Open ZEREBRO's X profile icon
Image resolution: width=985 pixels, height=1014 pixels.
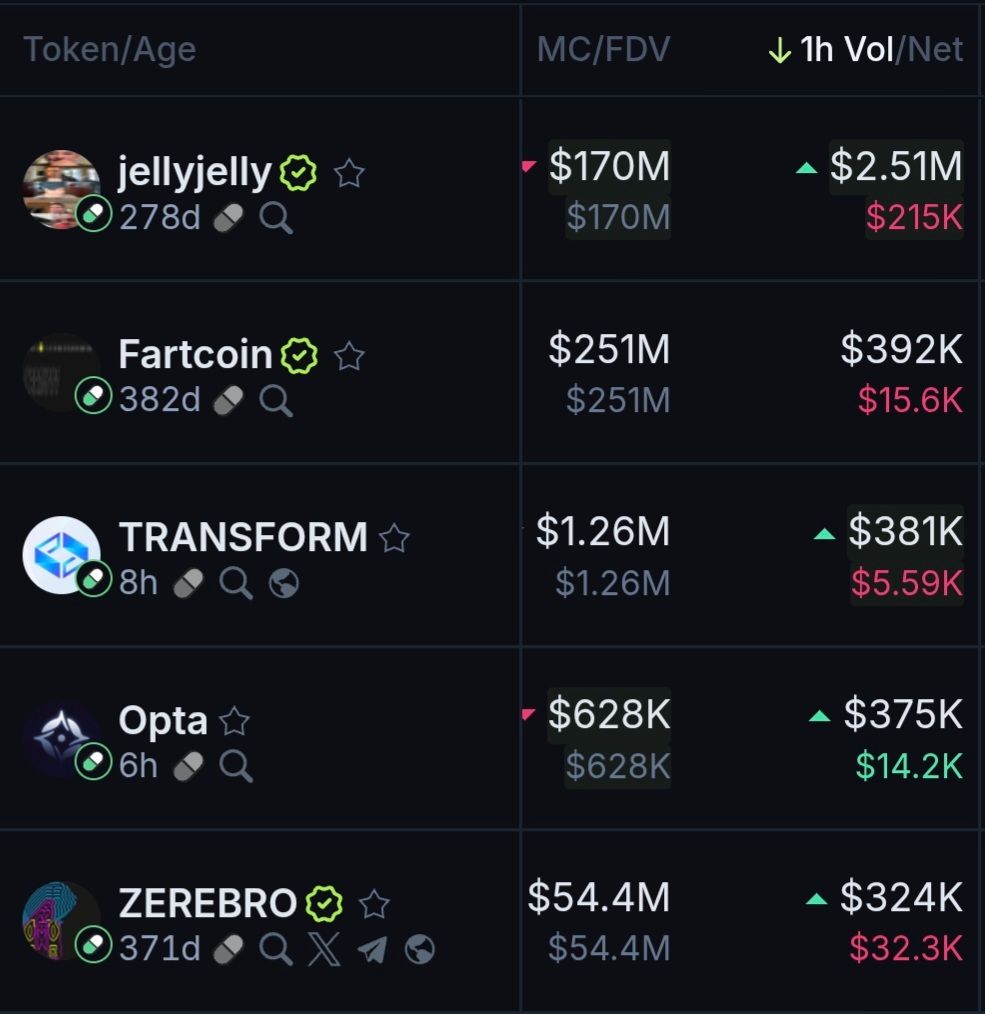coord(324,948)
